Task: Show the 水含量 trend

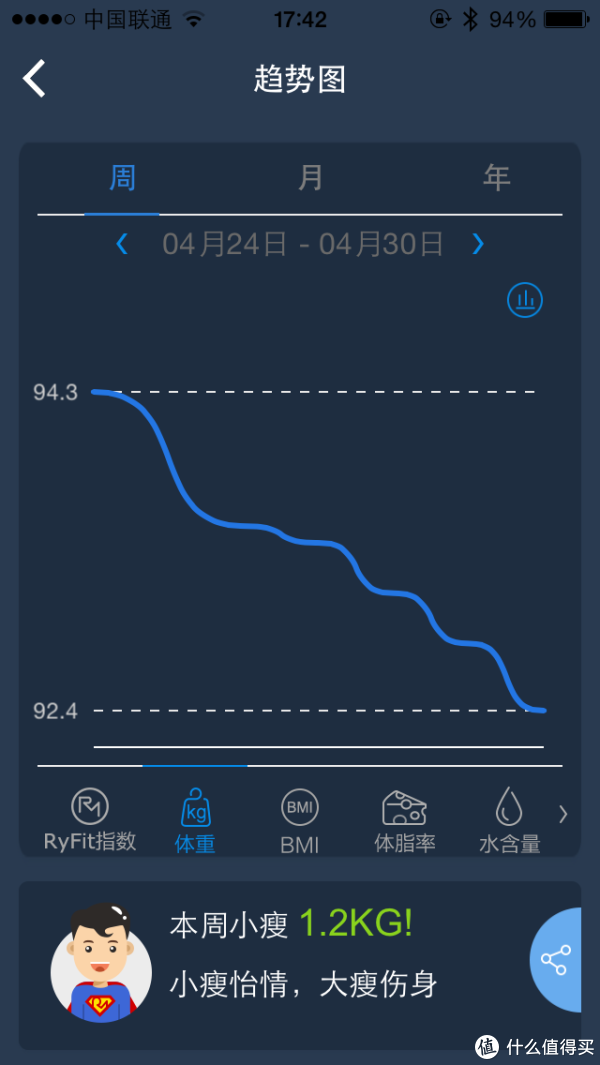Action: (x=510, y=820)
